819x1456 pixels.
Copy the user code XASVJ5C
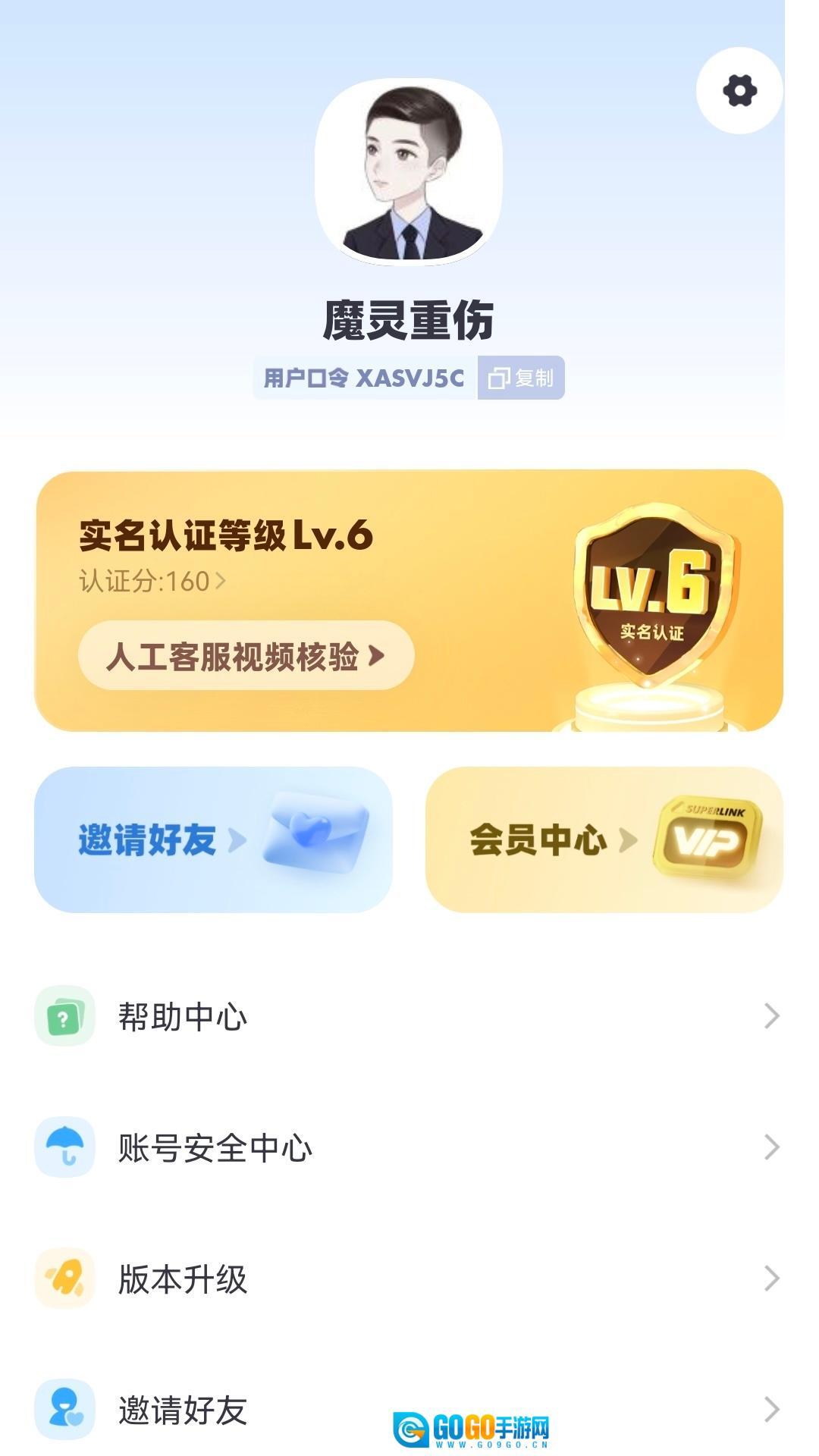(521, 378)
